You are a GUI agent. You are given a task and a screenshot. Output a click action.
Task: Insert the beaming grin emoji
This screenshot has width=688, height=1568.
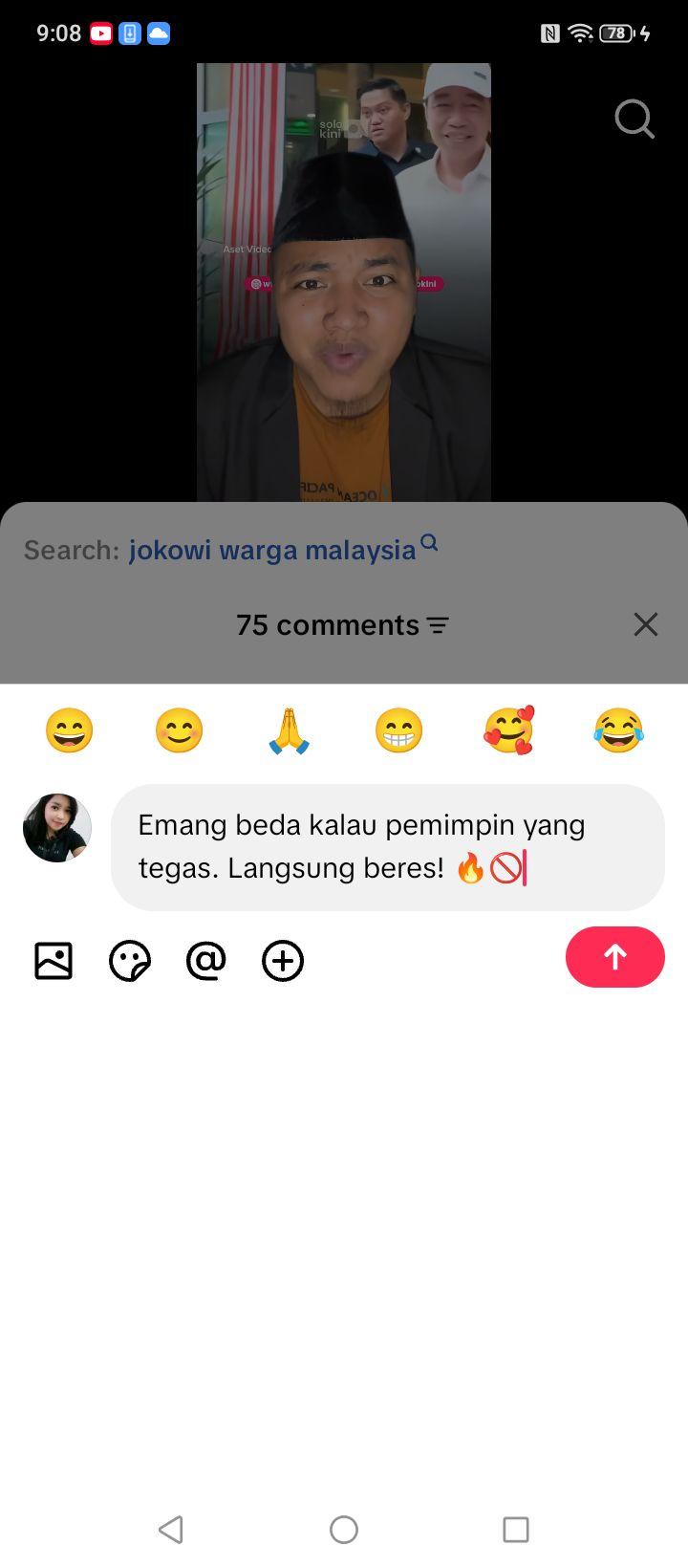pos(399,730)
